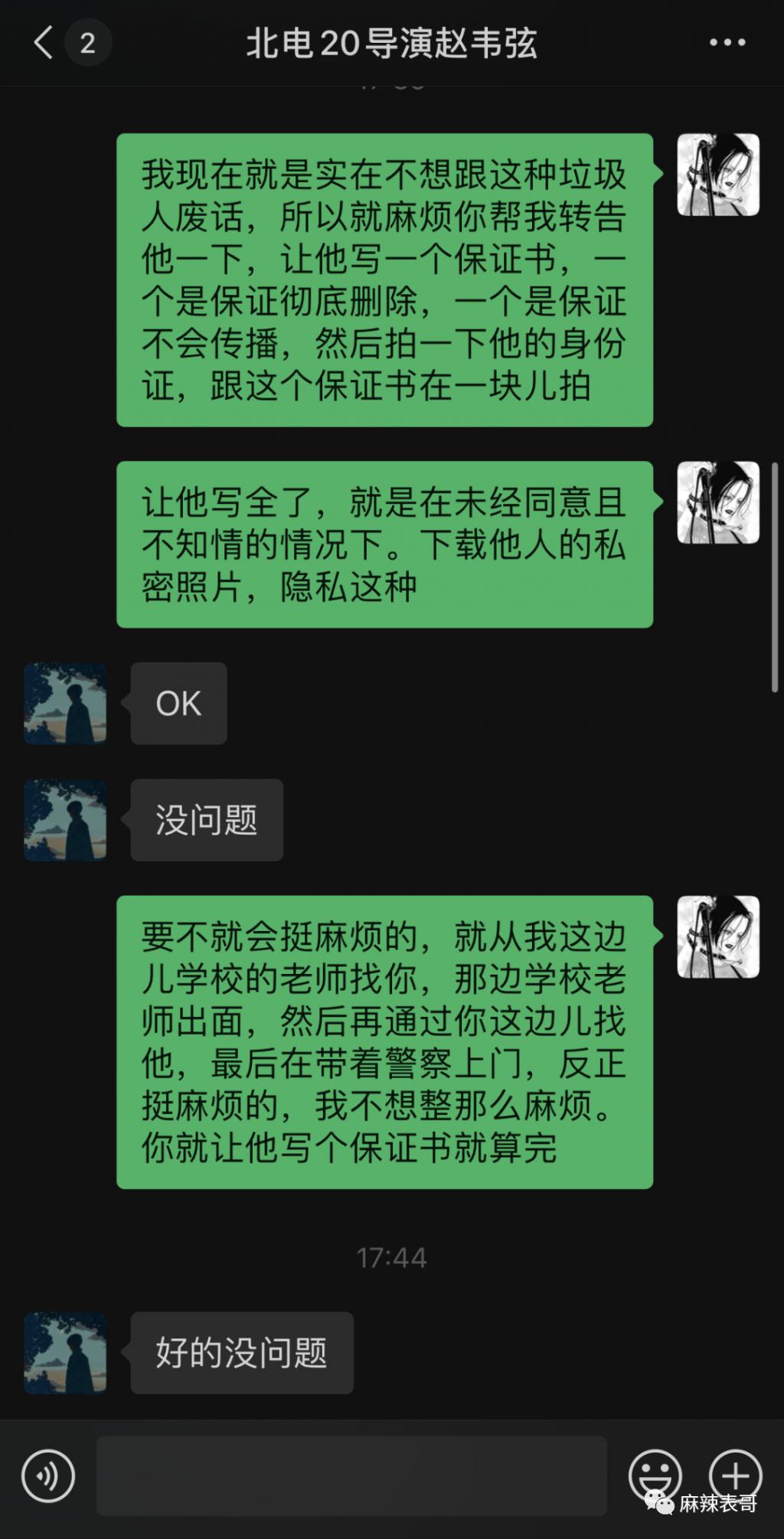
Task: Tap the message input field
Action: tap(351, 1475)
